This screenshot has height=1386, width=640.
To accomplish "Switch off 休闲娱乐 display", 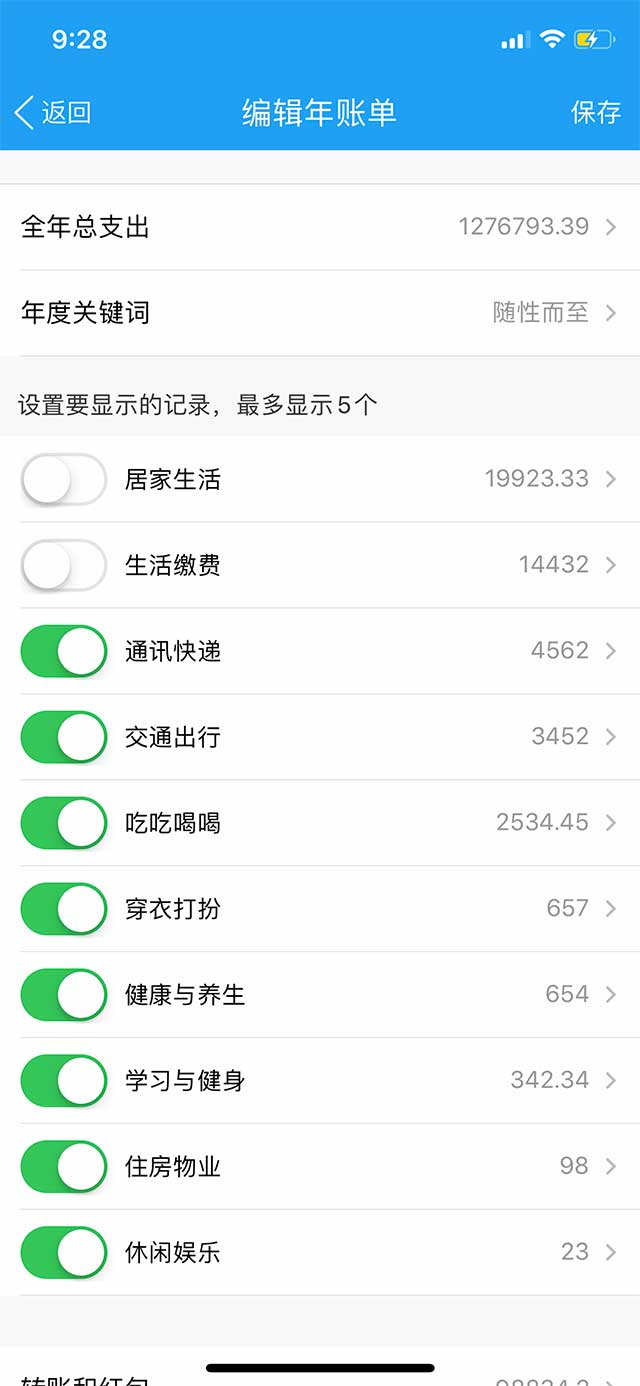I will (63, 1253).
